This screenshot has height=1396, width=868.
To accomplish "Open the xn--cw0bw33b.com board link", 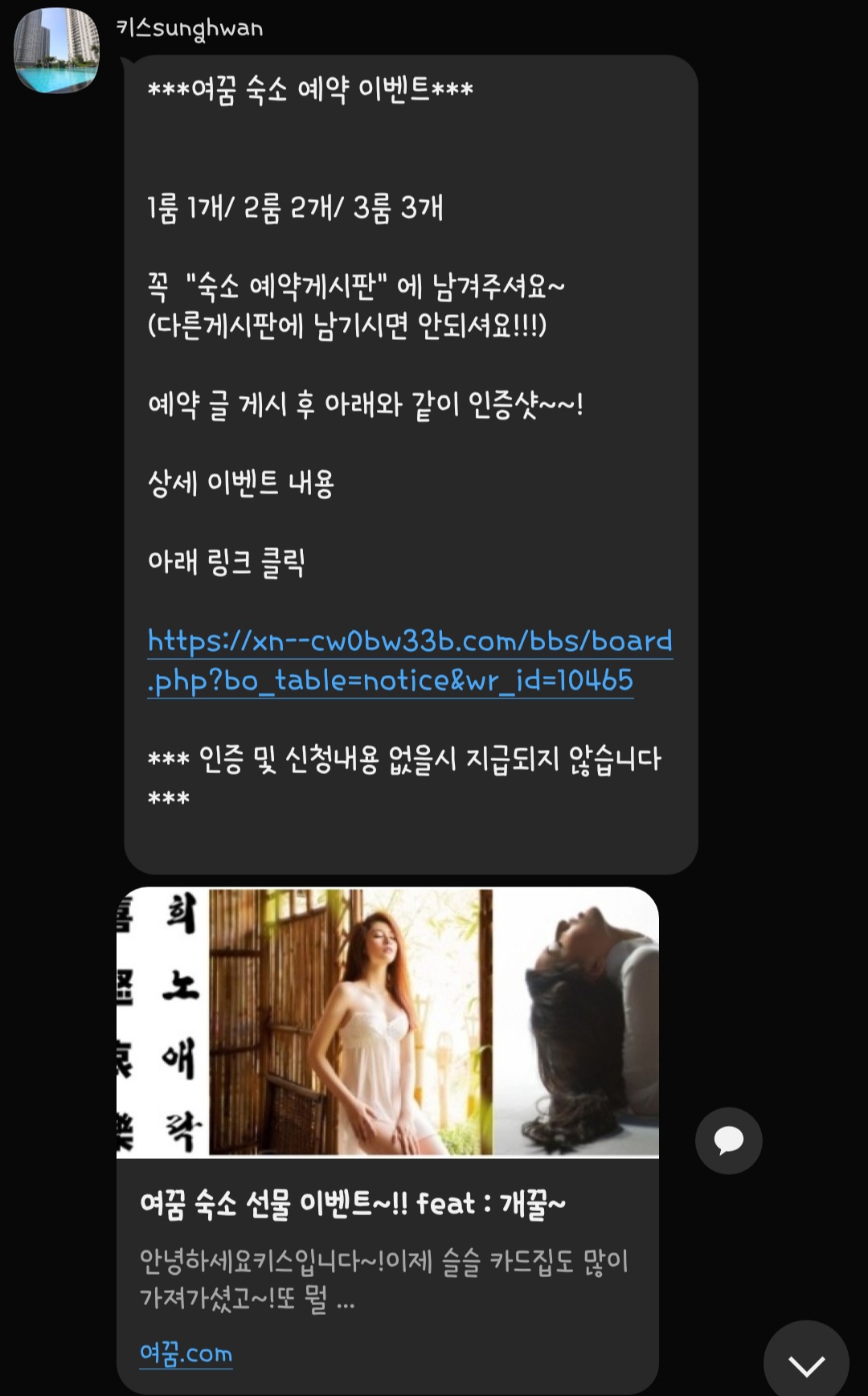I will (409, 660).
